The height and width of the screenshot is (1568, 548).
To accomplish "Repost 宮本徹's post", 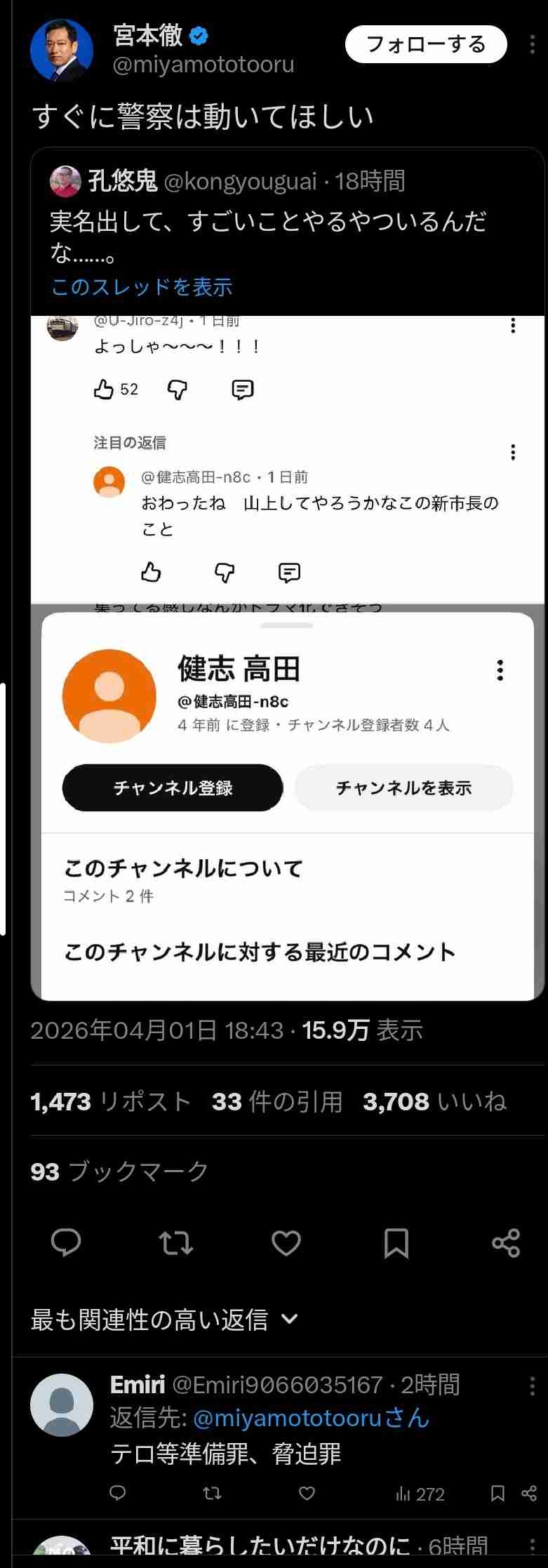I will click(176, 1243).
